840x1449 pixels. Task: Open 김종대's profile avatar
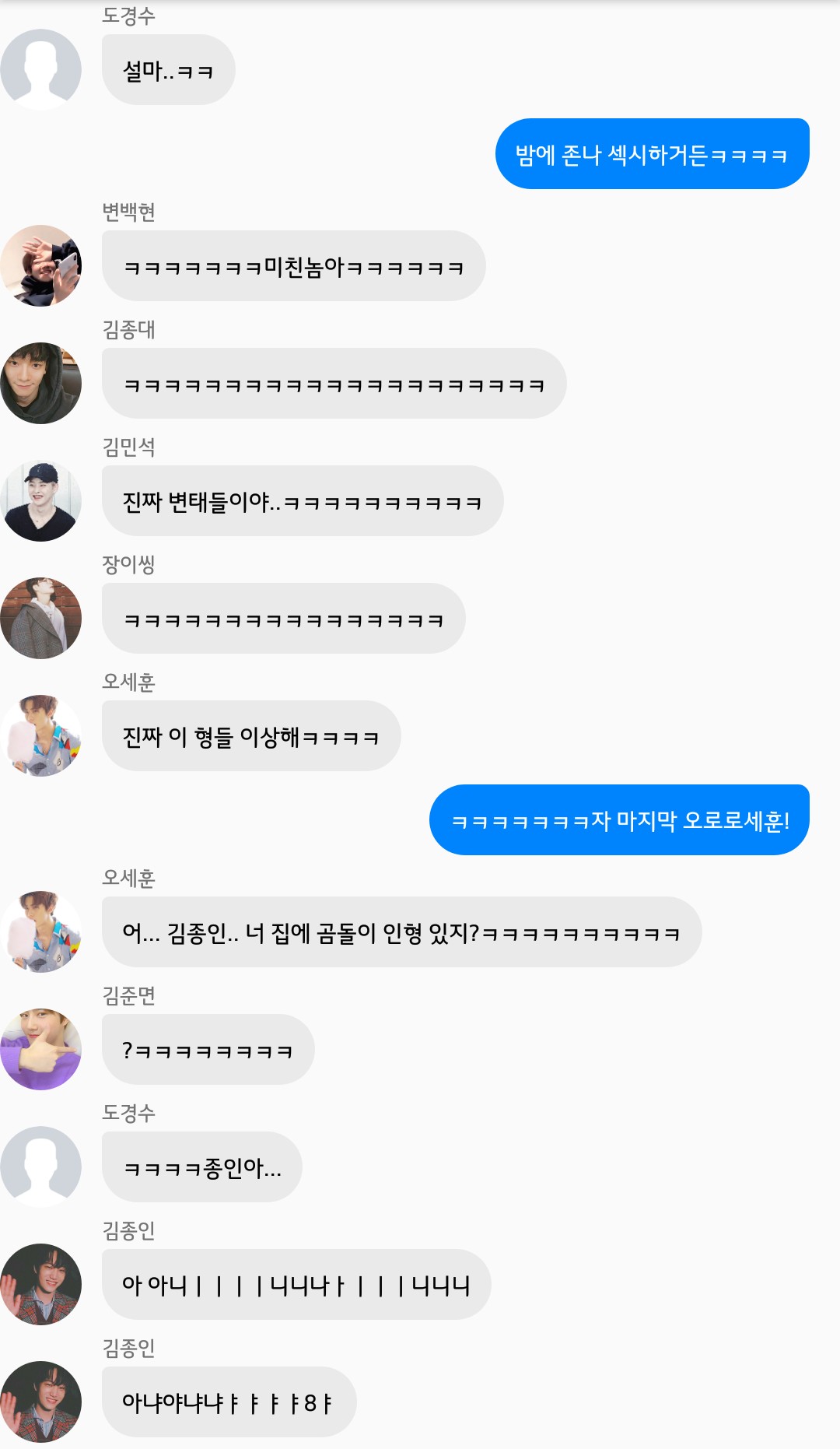coord(40,384)
